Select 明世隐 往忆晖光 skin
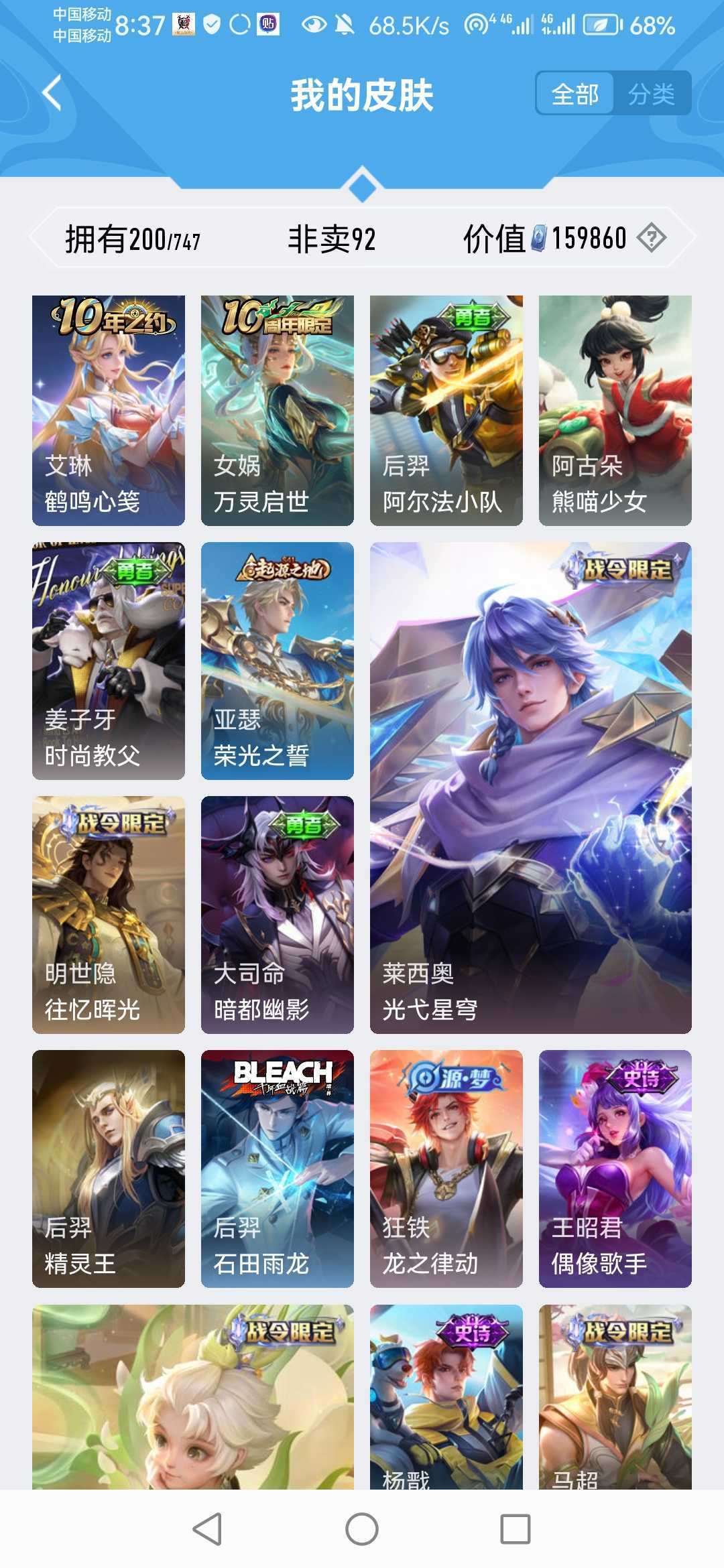This screenshot has height=1568, width=724. [x=109, y=915]
